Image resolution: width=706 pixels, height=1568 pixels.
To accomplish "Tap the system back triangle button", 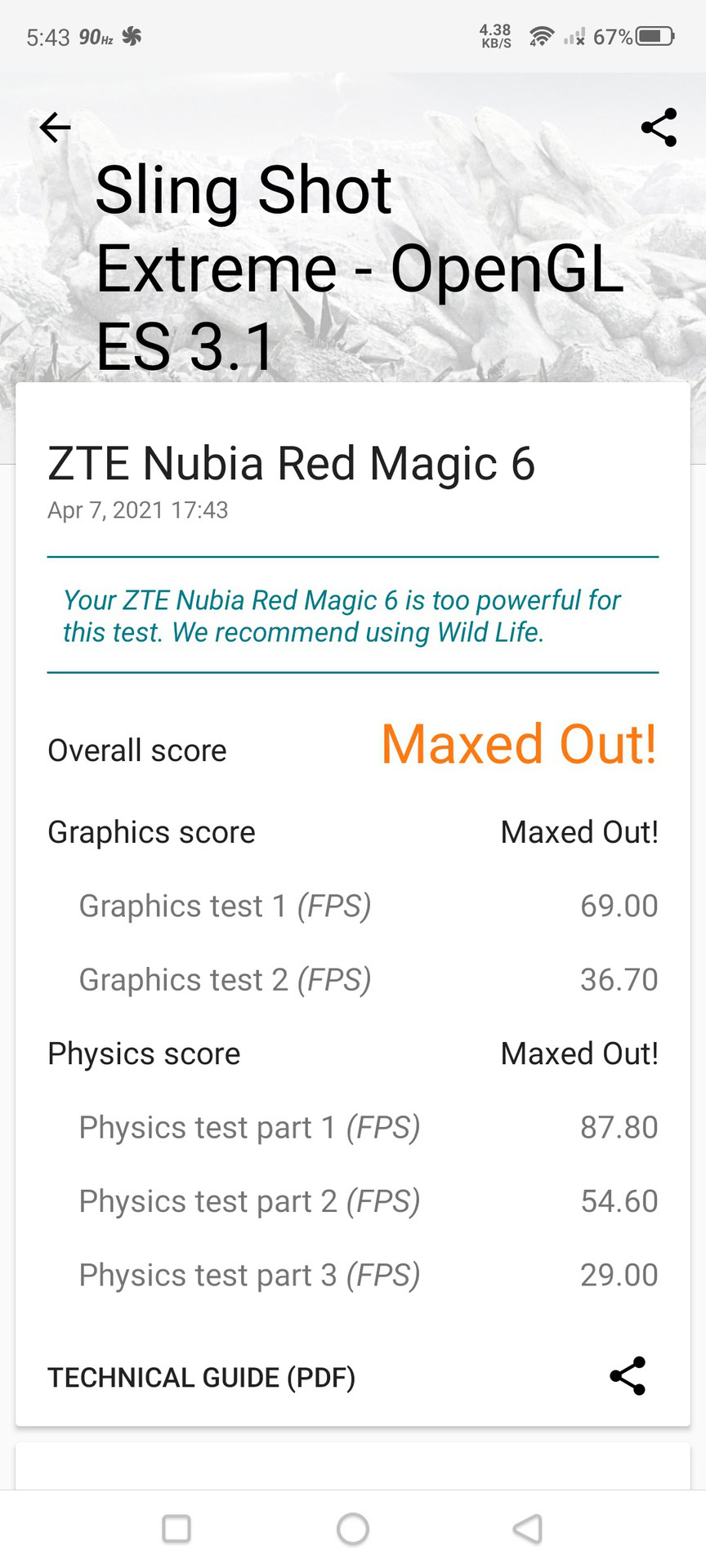I will (528, 1529).
